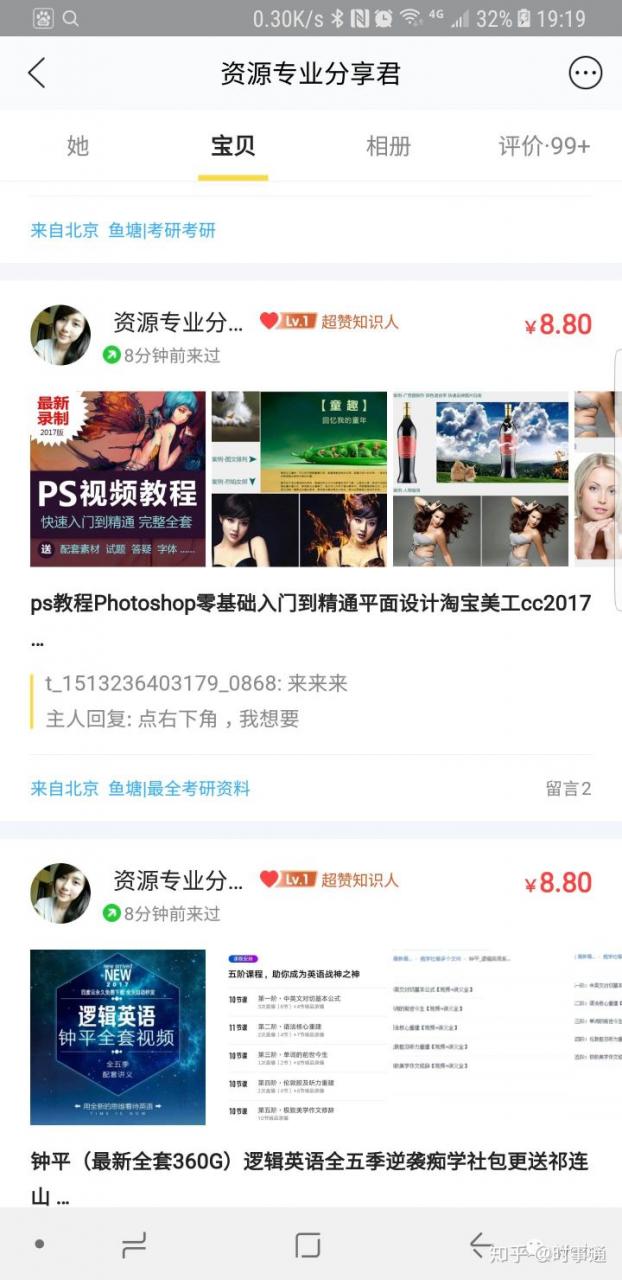Screen dimensions: 622x1280
Task: Go back using the top-left arrow
Action: point(37,73)
